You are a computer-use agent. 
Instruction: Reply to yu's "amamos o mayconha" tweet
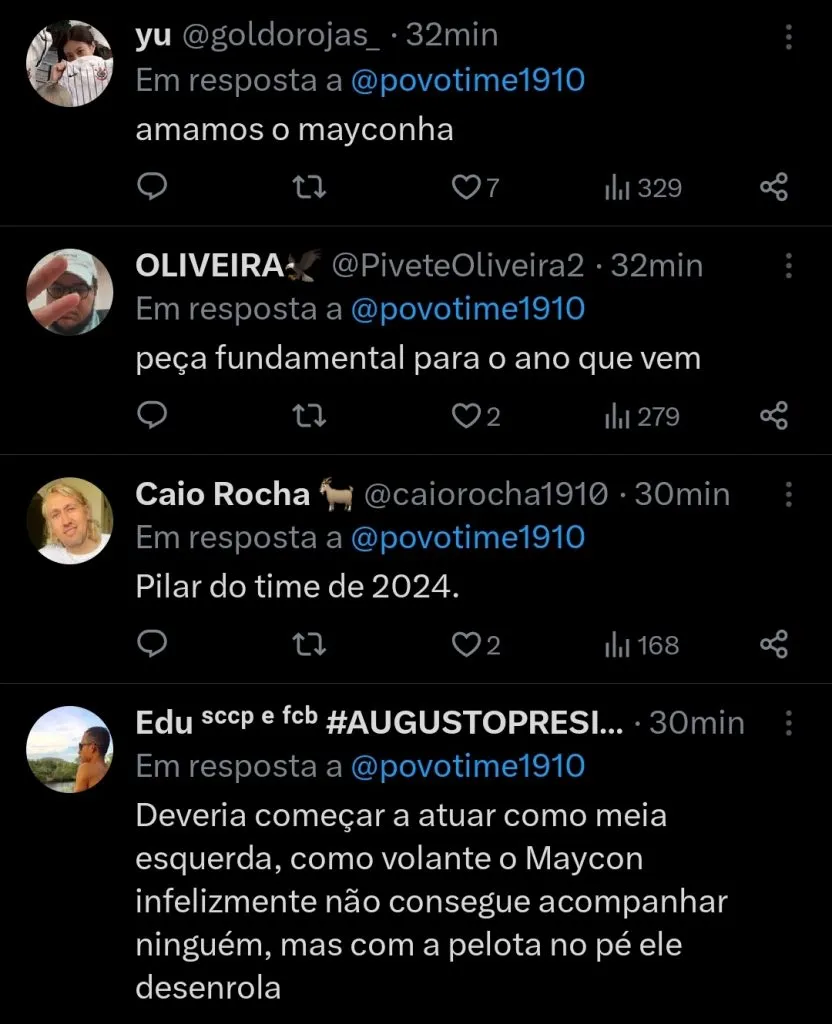[x=152, y=187]
